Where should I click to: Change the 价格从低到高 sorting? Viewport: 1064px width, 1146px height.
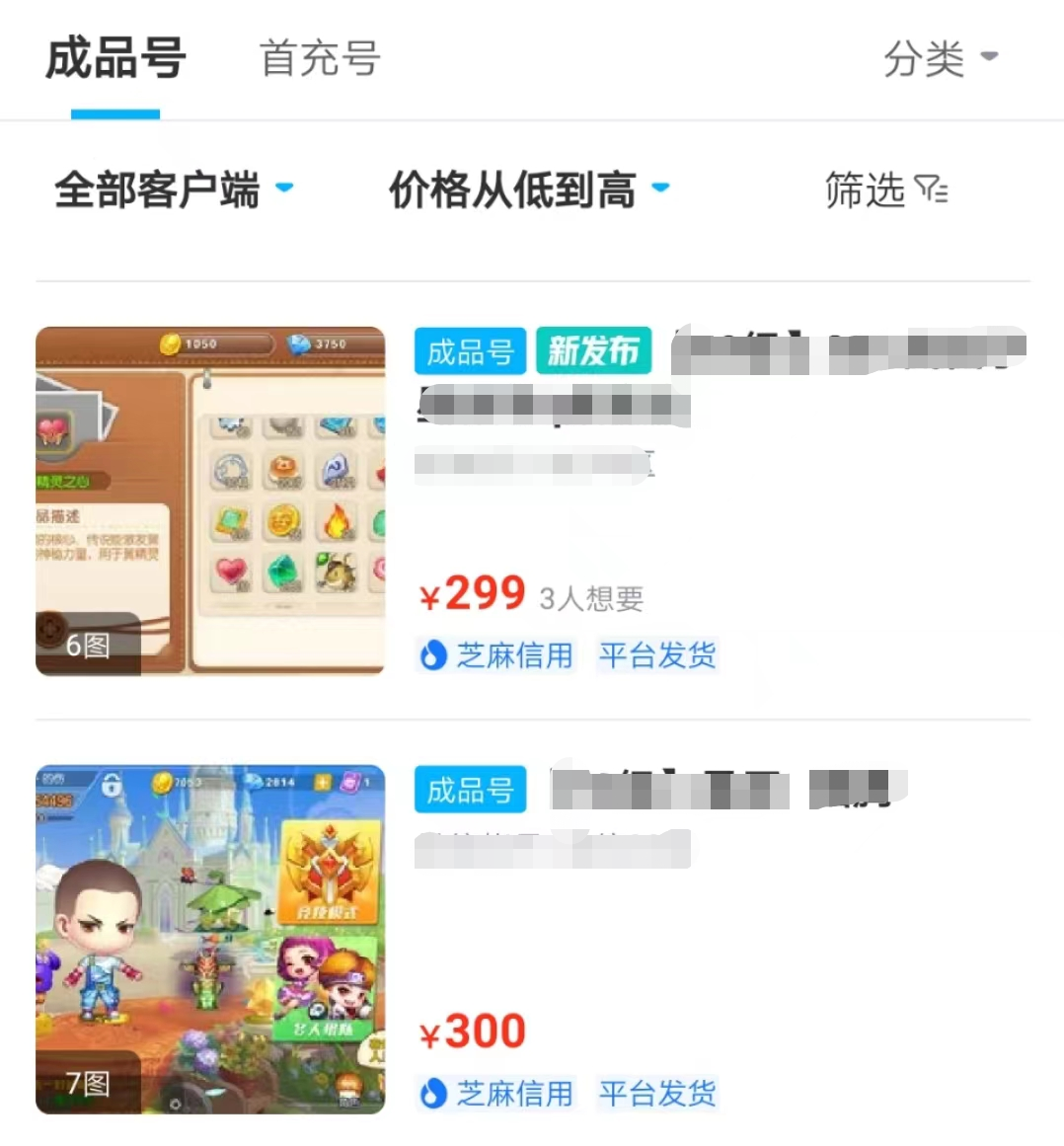click(x=528, y=190)
